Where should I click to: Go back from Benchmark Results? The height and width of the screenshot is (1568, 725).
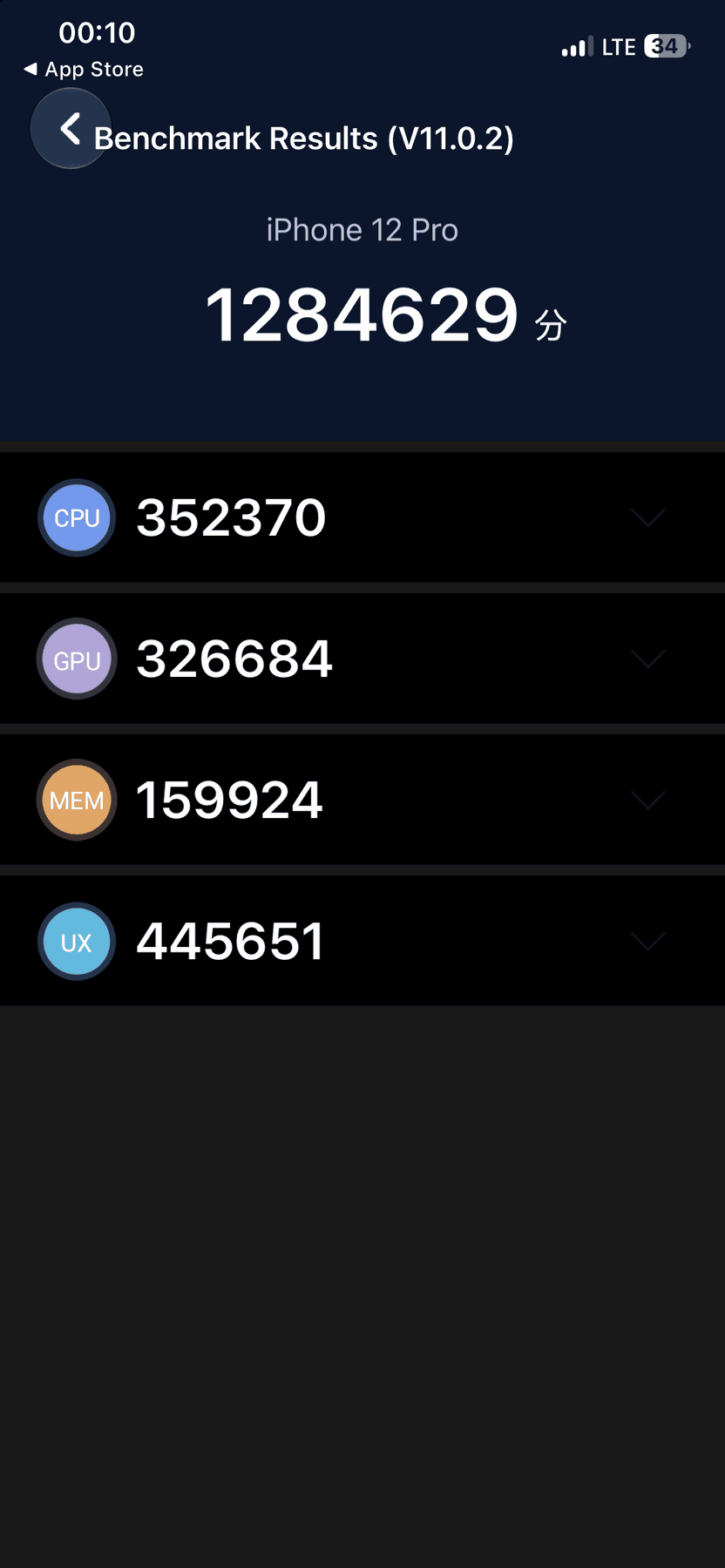tap(71, 129)
